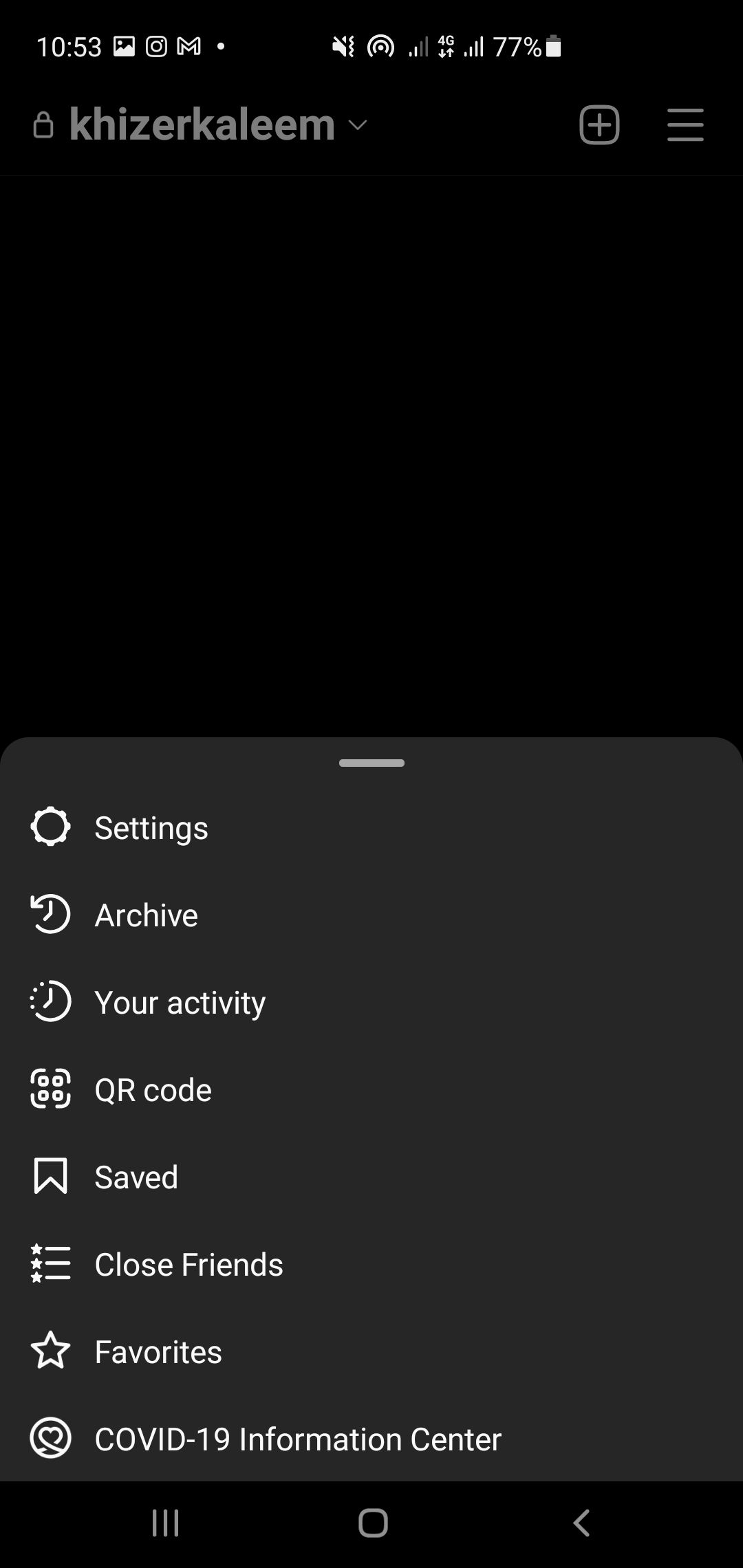Go back using the system back button
743x1568 pixels.
581,1523
